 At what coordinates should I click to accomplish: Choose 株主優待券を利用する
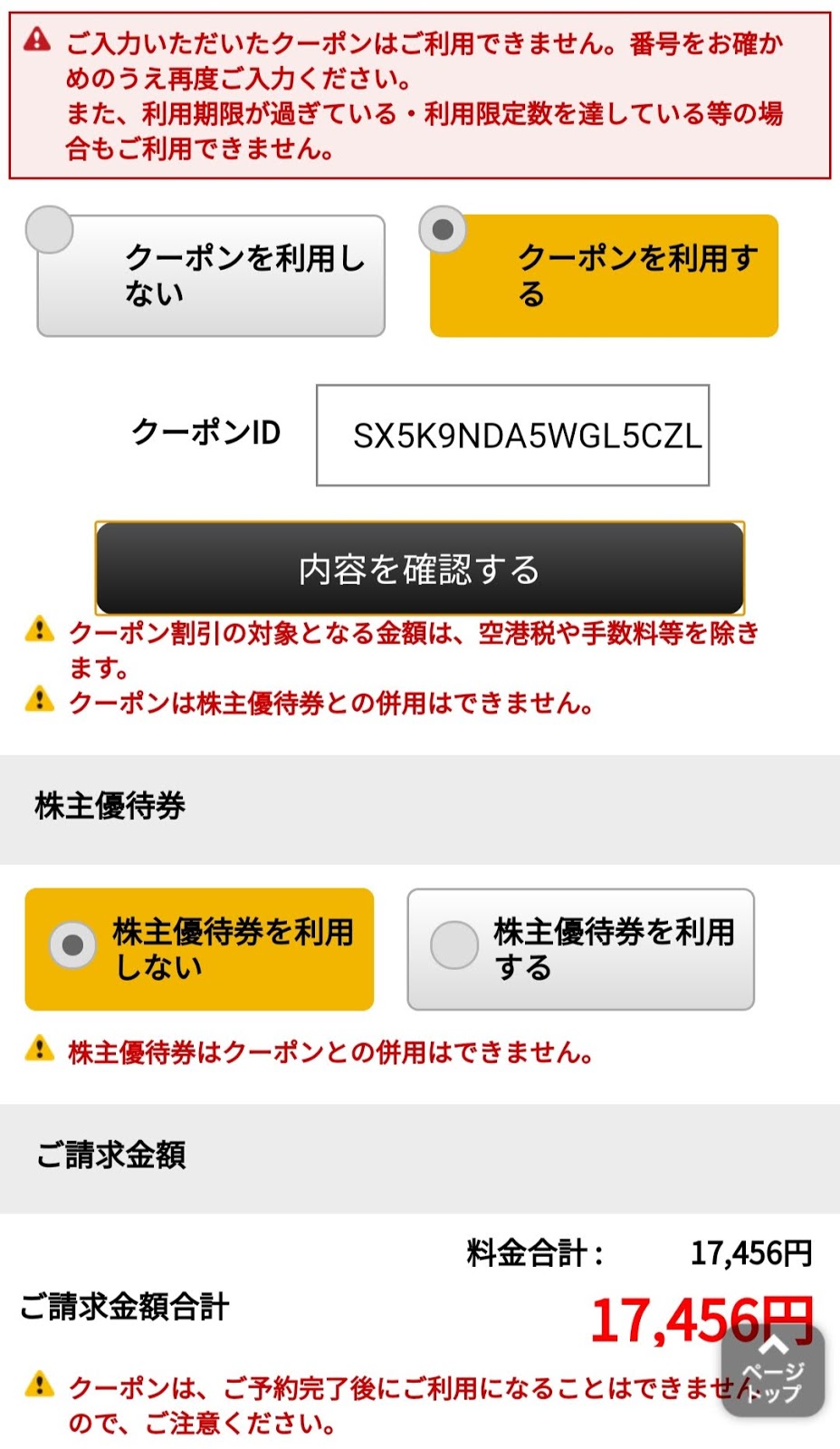pos(580,949)
